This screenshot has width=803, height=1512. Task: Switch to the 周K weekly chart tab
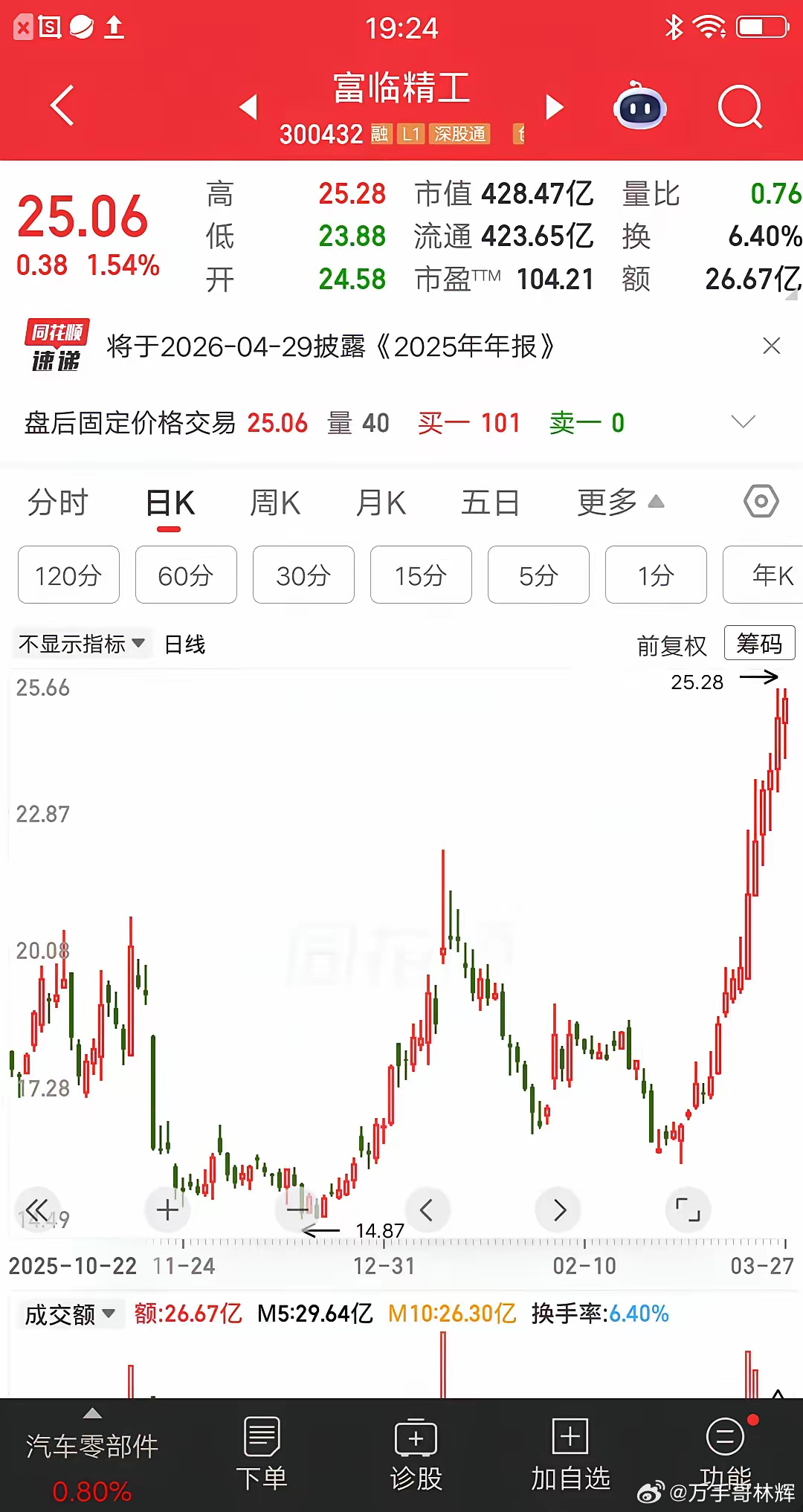pos(274,502)
